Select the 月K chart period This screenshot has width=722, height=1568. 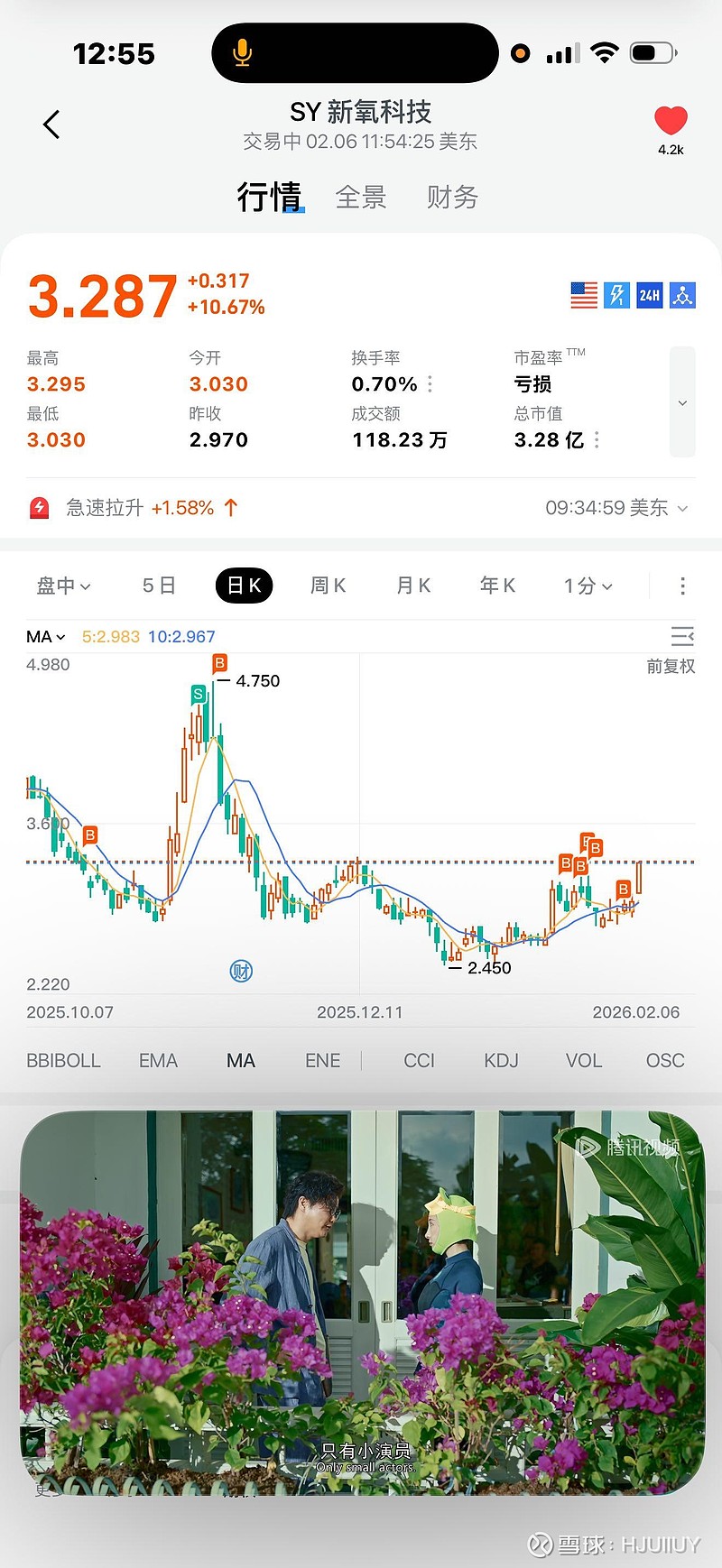[413, 586]
